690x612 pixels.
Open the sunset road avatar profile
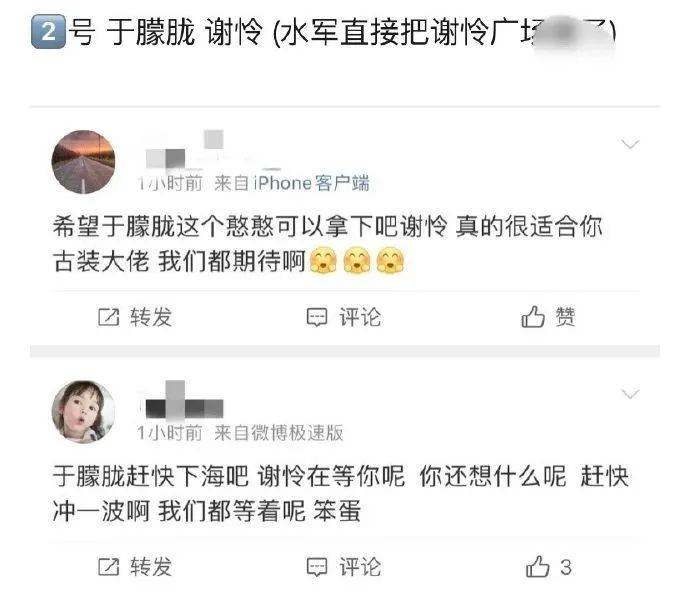(83, 162)
